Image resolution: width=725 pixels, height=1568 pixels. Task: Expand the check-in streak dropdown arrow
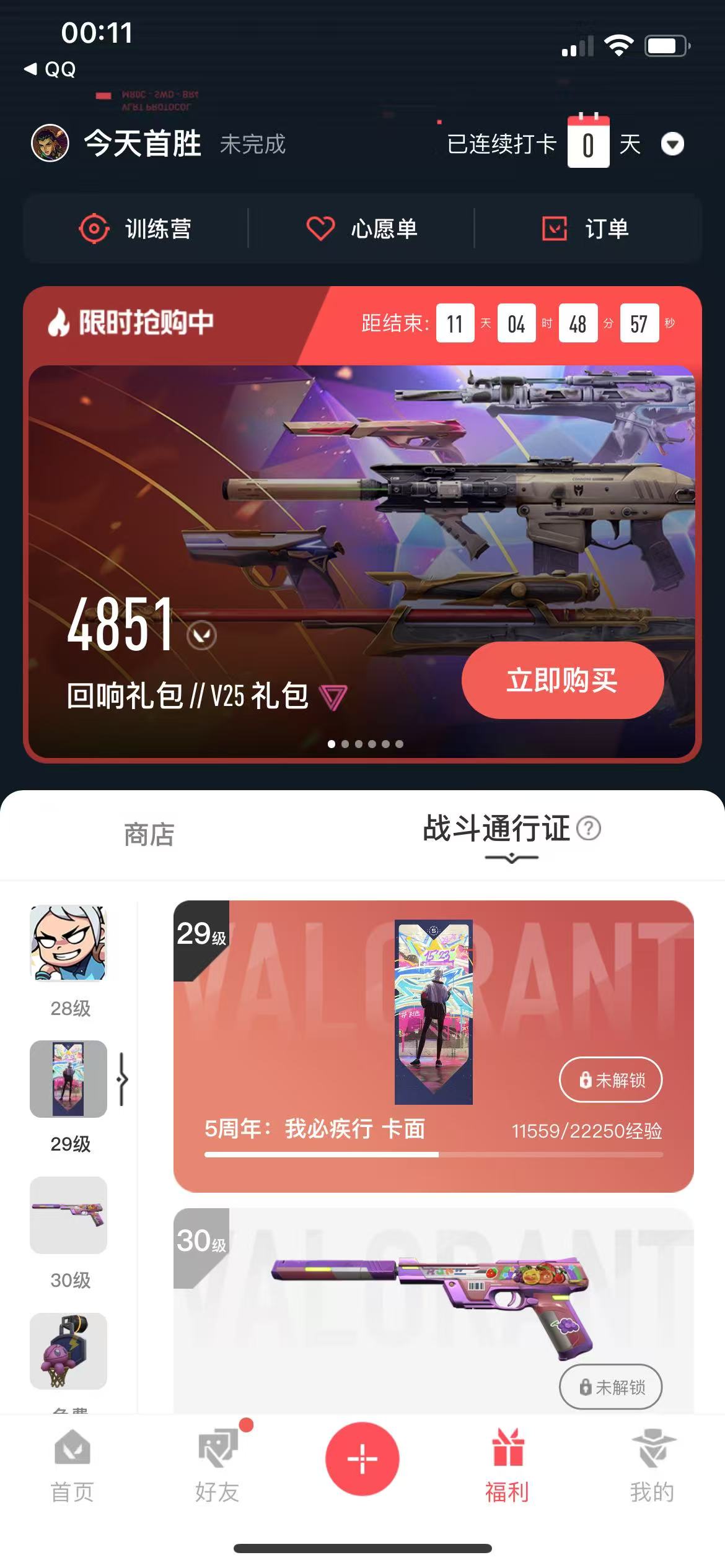672,144
